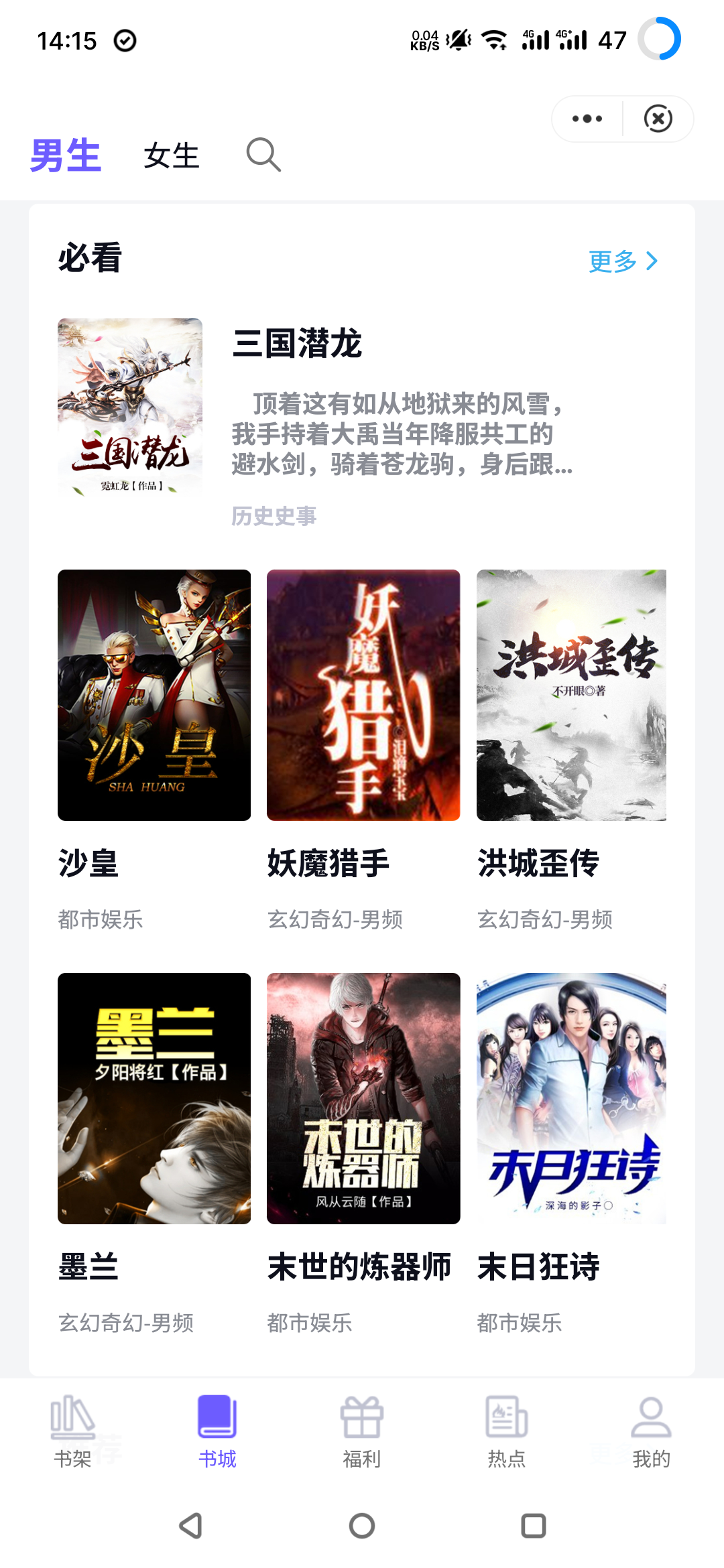Open the 沙皇 book cover
Screen dimensions: 724x1568
[x=154, y=695]
